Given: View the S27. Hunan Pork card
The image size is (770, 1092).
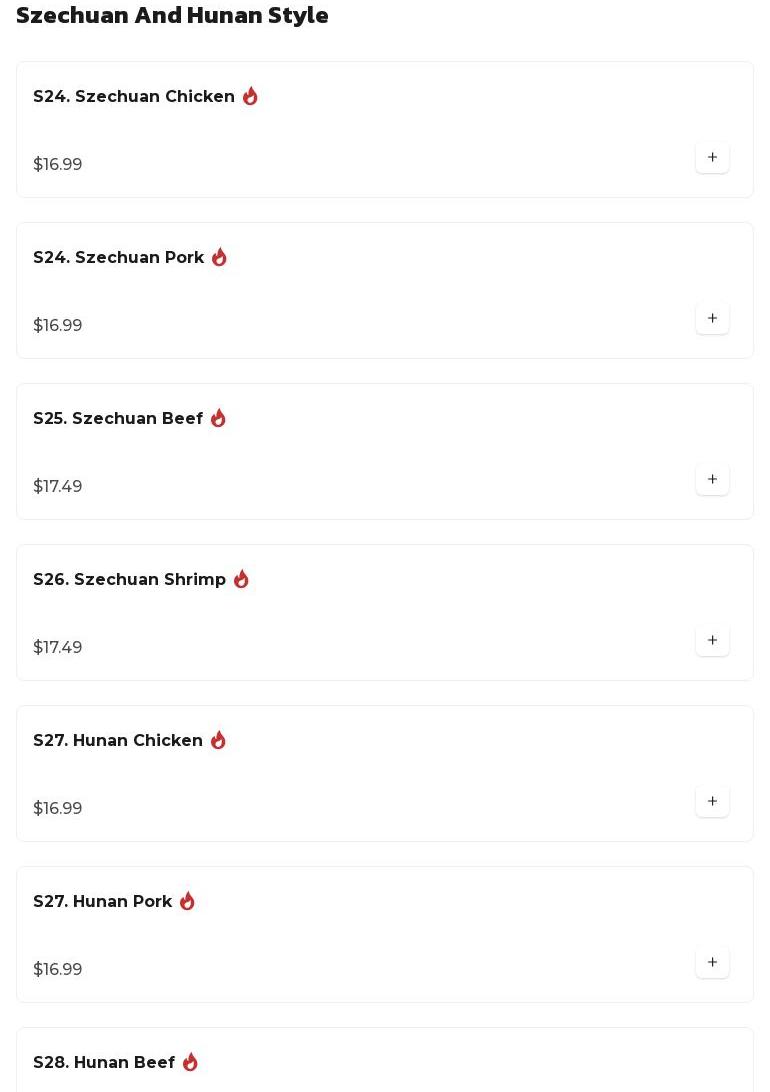Looking at the screenshot, I should click(x=103, y=902).
